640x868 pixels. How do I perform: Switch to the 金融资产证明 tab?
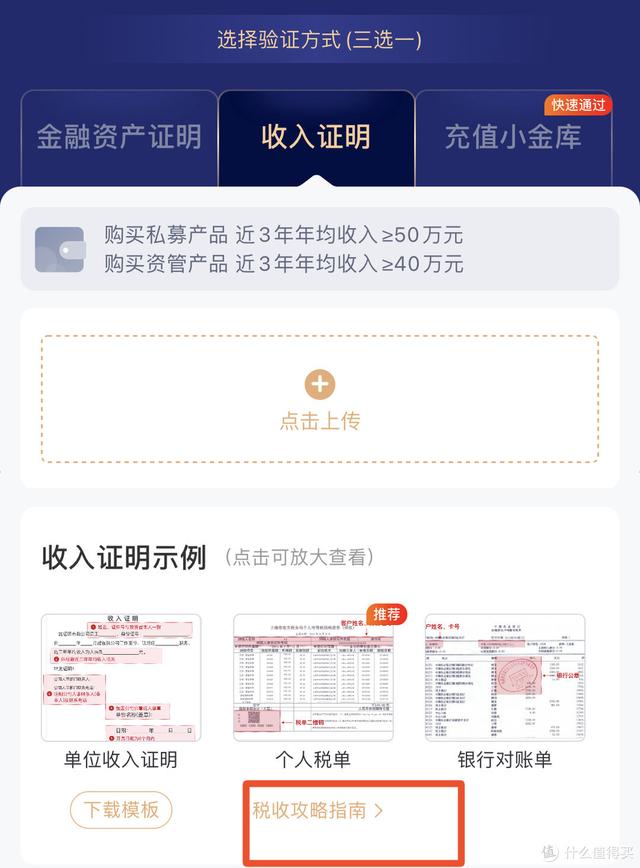click(x=119, y=137)
